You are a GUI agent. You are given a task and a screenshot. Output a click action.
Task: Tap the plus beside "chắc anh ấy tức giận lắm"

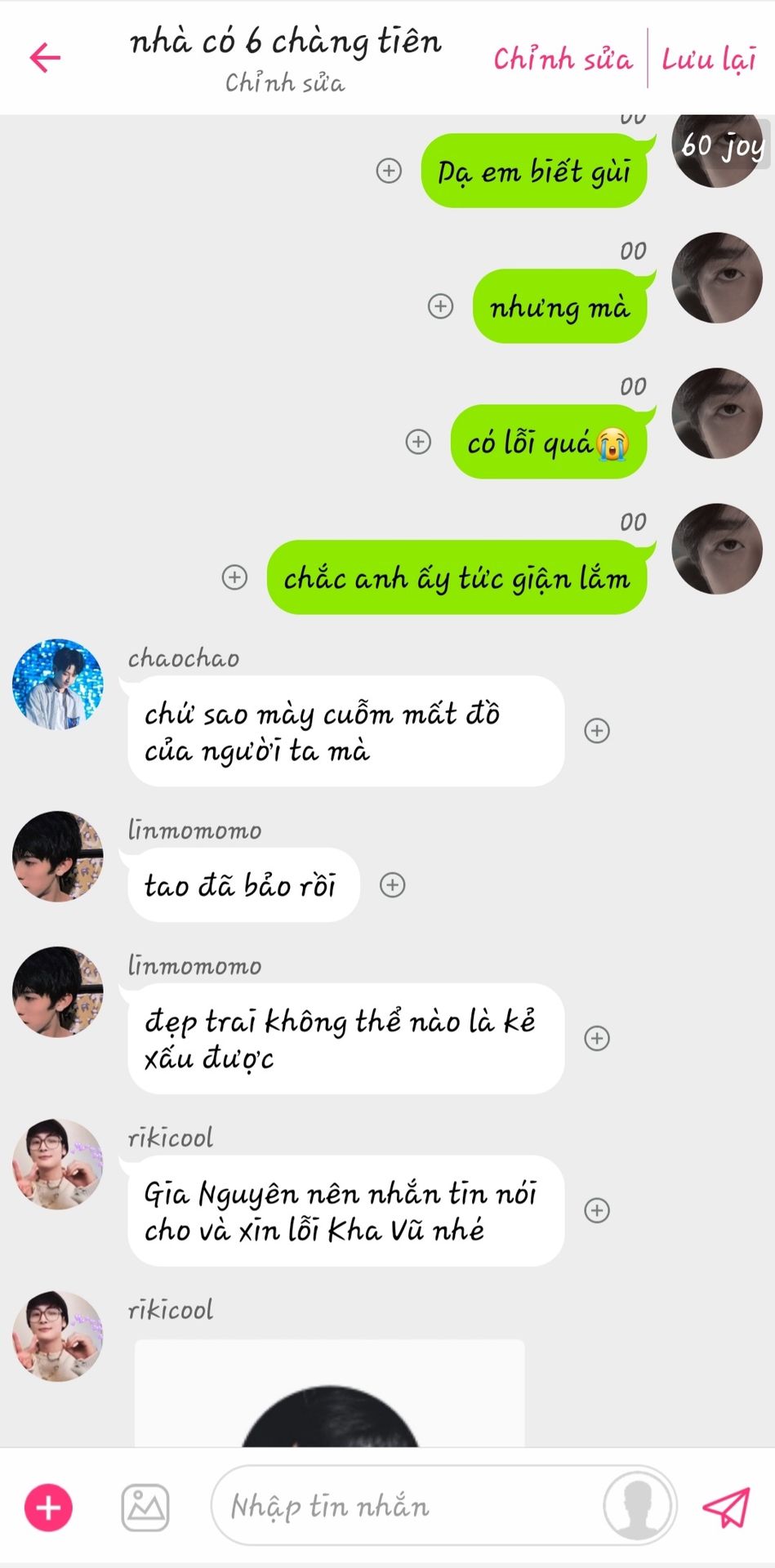pos(235,577)
